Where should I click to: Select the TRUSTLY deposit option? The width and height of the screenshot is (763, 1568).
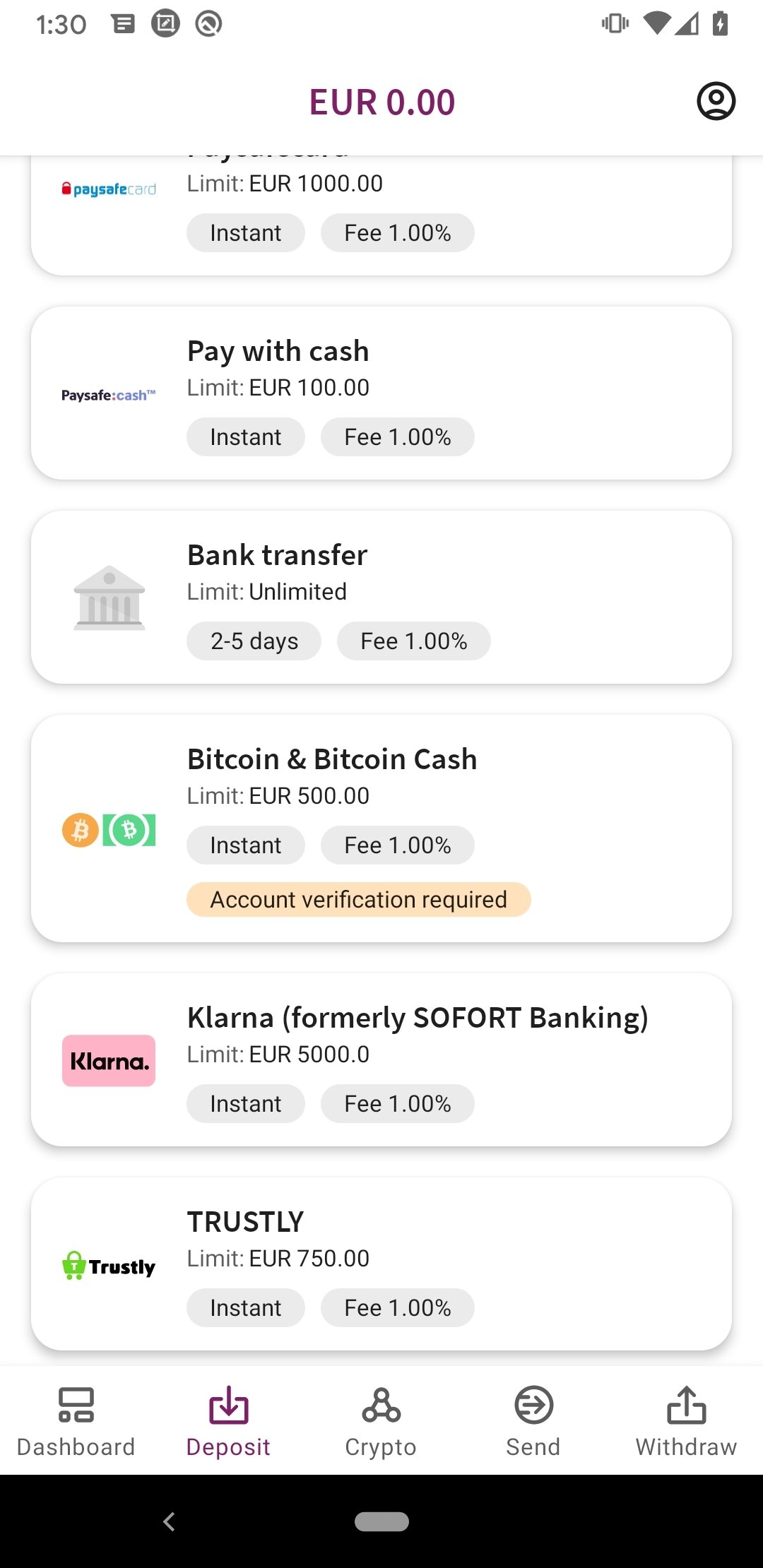pyautogui.click(x=381, y=1264)
